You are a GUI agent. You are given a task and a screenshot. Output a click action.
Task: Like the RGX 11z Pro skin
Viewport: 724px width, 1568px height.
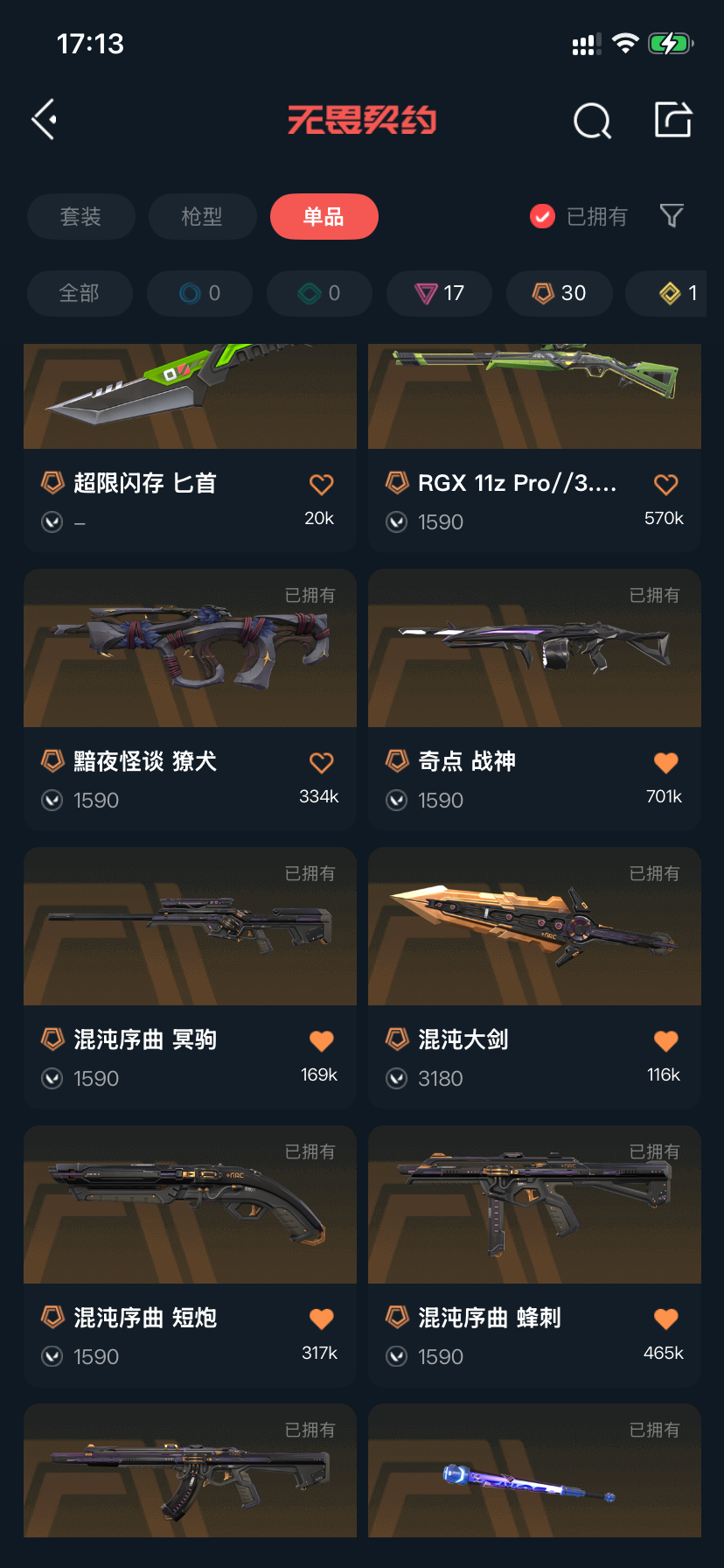pos(666,484)
